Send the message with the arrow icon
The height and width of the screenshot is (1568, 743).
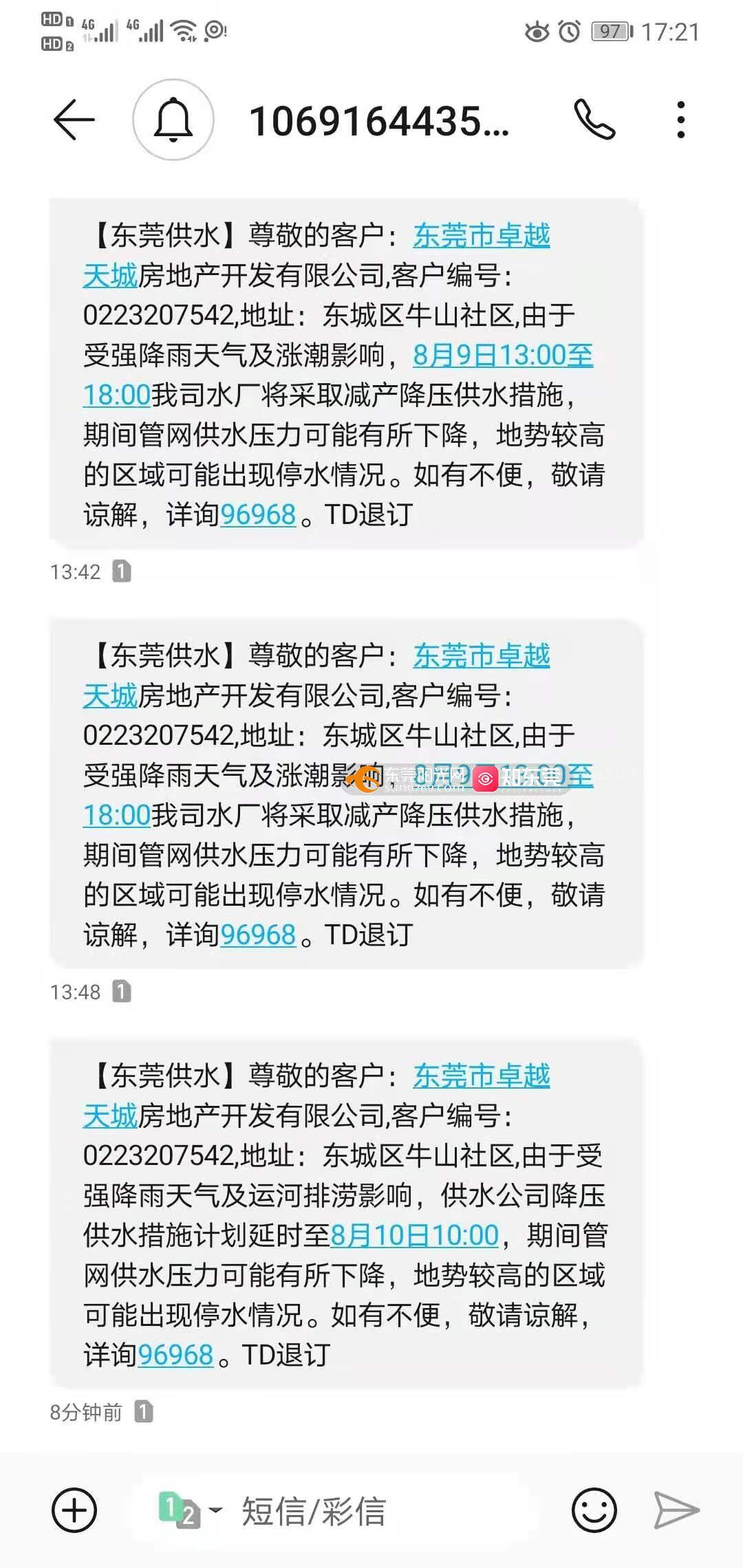point(676,1510)
